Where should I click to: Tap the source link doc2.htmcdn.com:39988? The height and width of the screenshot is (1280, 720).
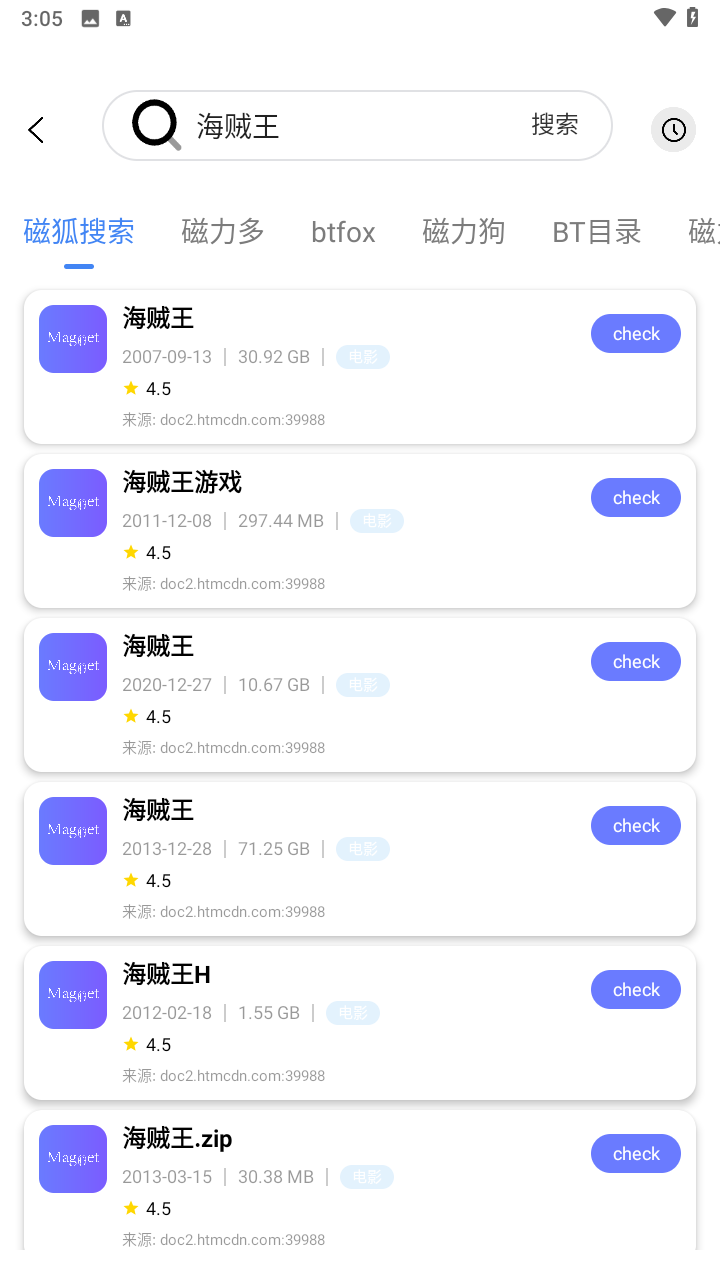[241, 419]
